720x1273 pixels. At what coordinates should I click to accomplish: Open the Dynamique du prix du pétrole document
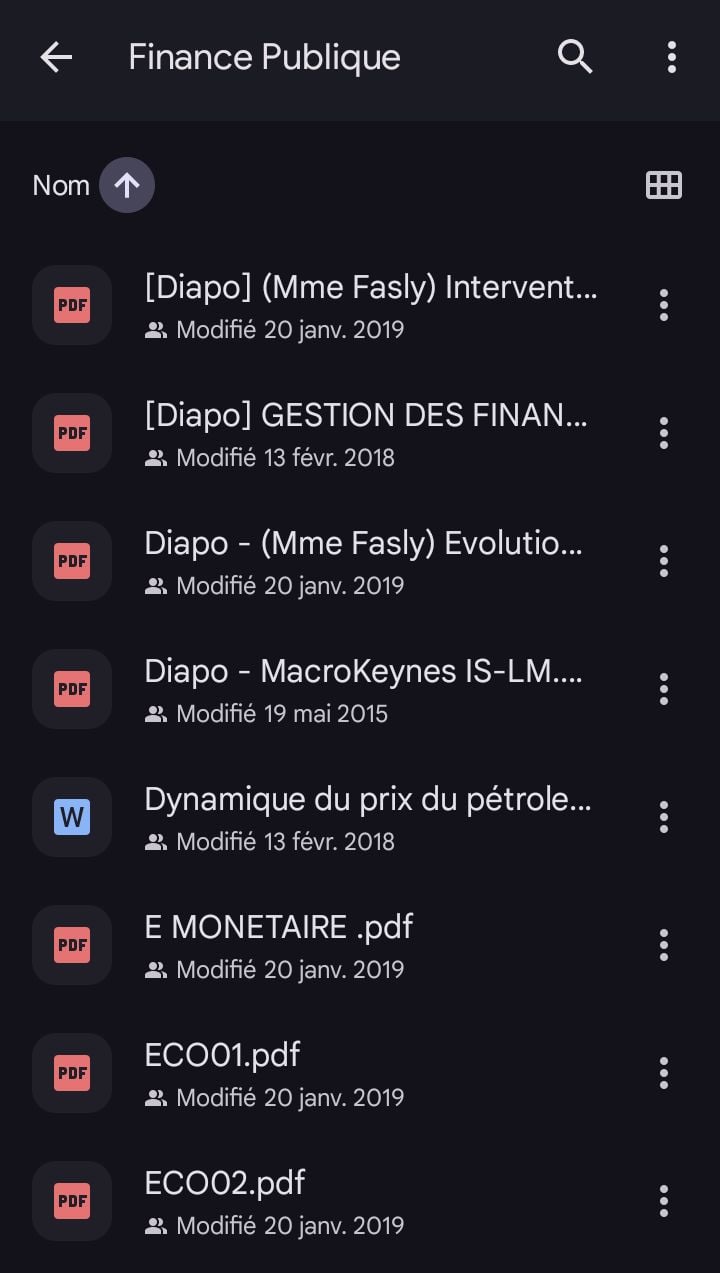coord(368,817)
